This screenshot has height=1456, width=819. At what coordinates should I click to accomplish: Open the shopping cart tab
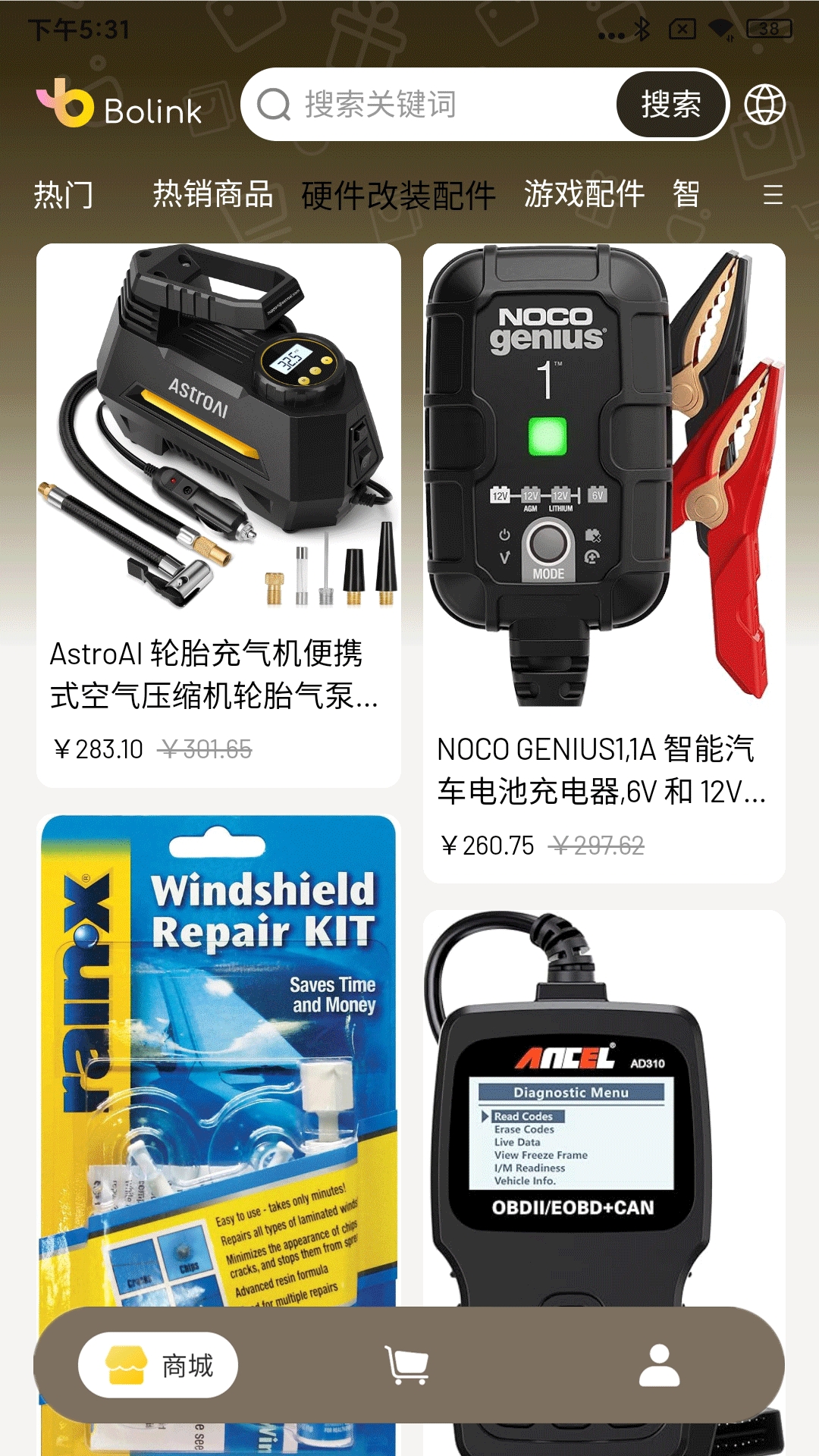(x=407, y=1365)
